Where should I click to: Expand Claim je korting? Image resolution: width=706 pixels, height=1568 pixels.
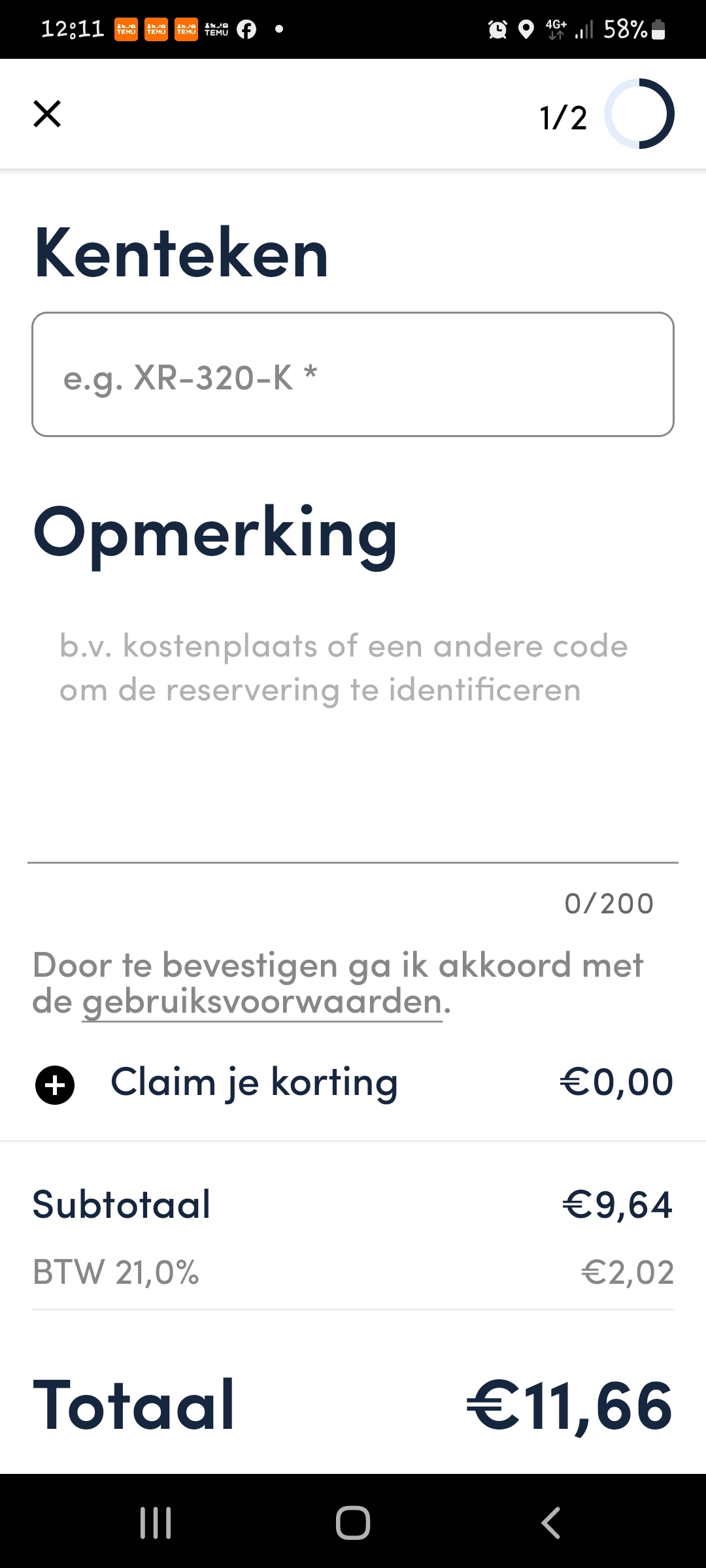pos(55,1085)
